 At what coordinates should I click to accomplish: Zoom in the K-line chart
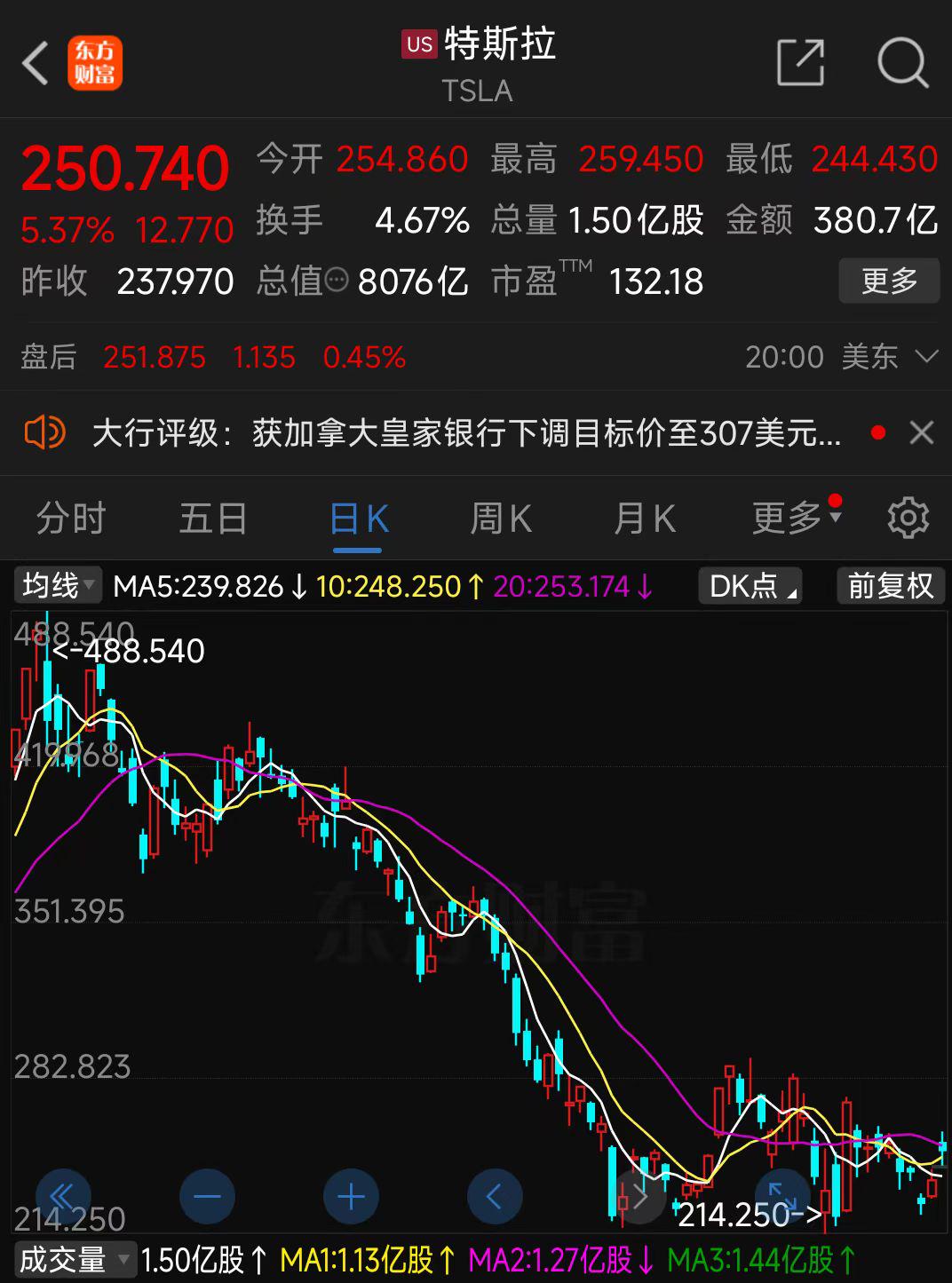tap(351, 1197)
